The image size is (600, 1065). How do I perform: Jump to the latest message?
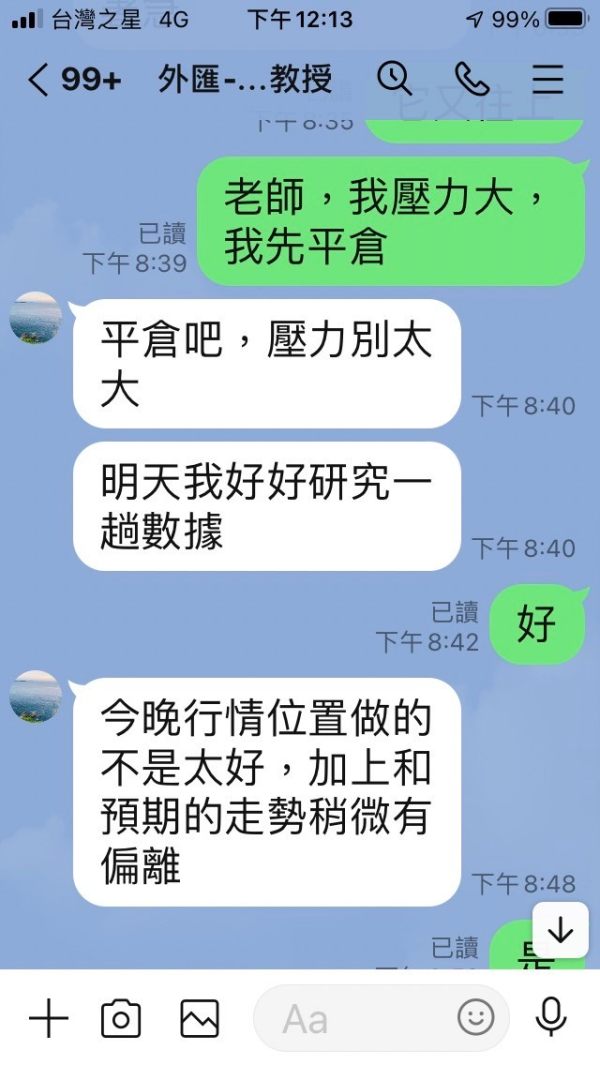560,931
